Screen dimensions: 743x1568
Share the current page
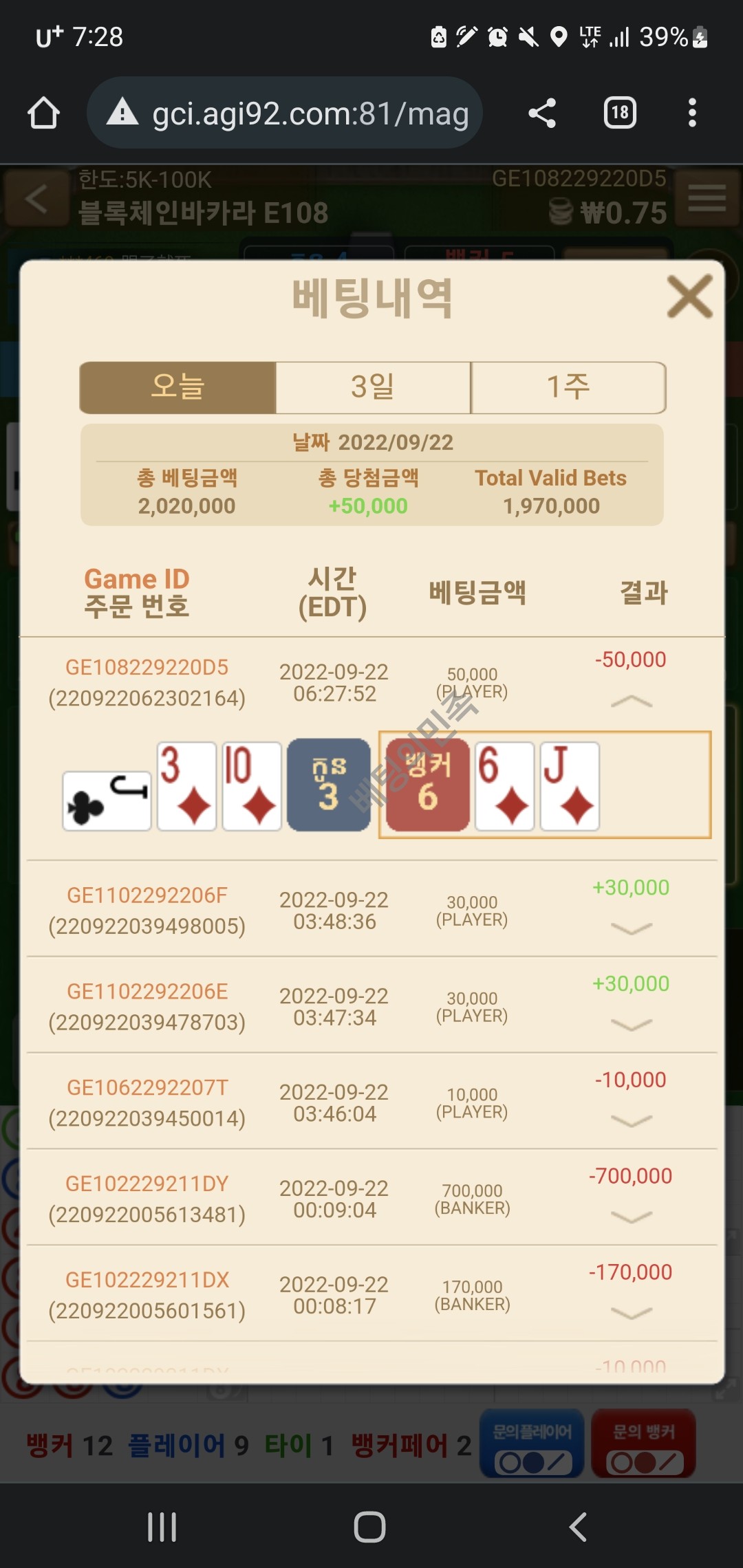[542, 113]
